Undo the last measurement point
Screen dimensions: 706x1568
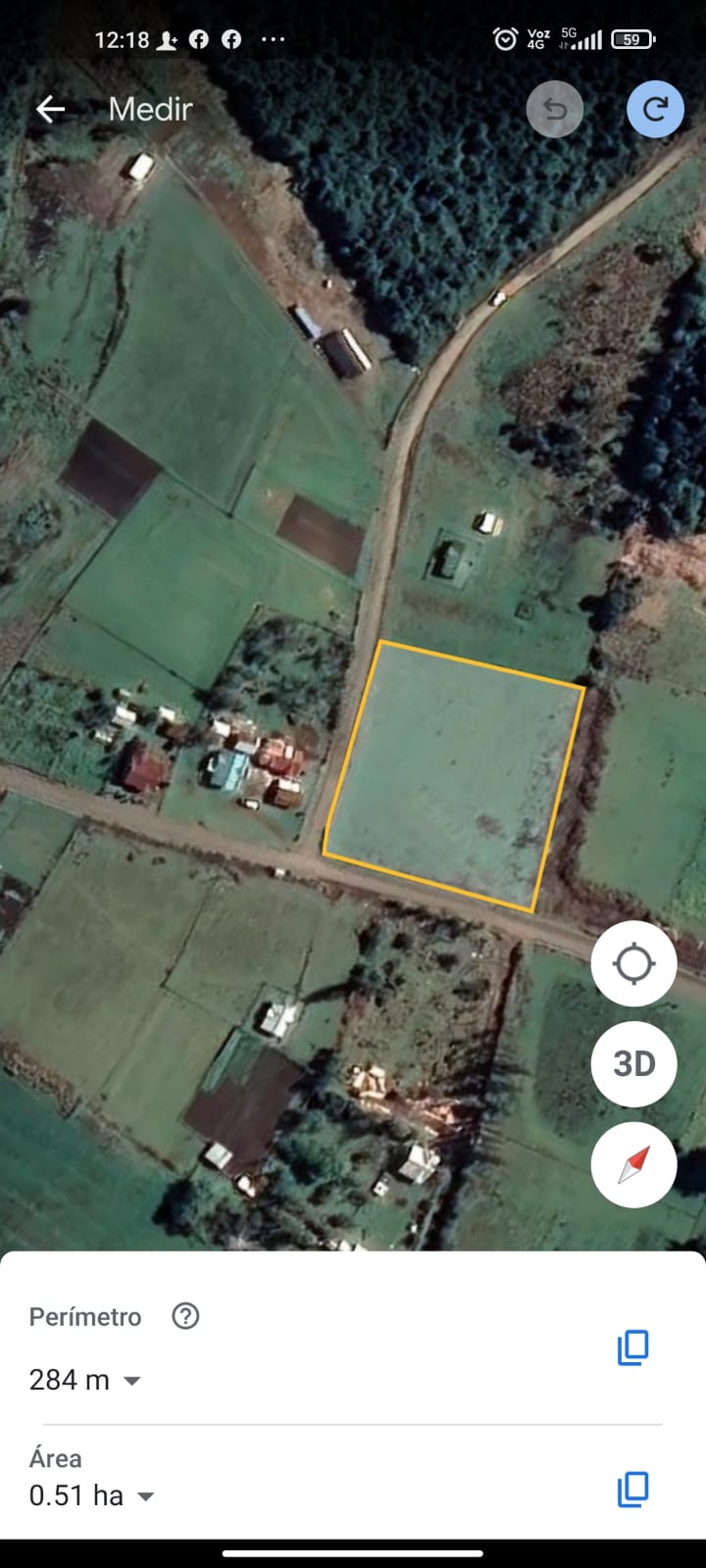point(555,109)
